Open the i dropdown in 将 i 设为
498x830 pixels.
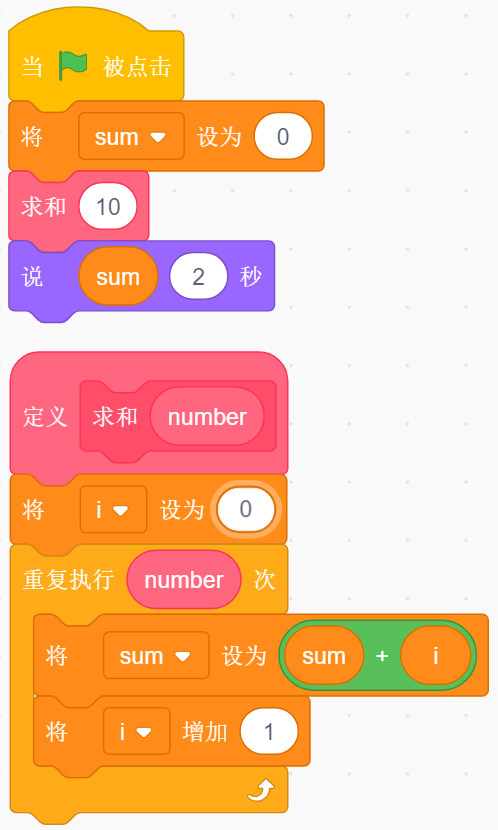click(113, 510)
